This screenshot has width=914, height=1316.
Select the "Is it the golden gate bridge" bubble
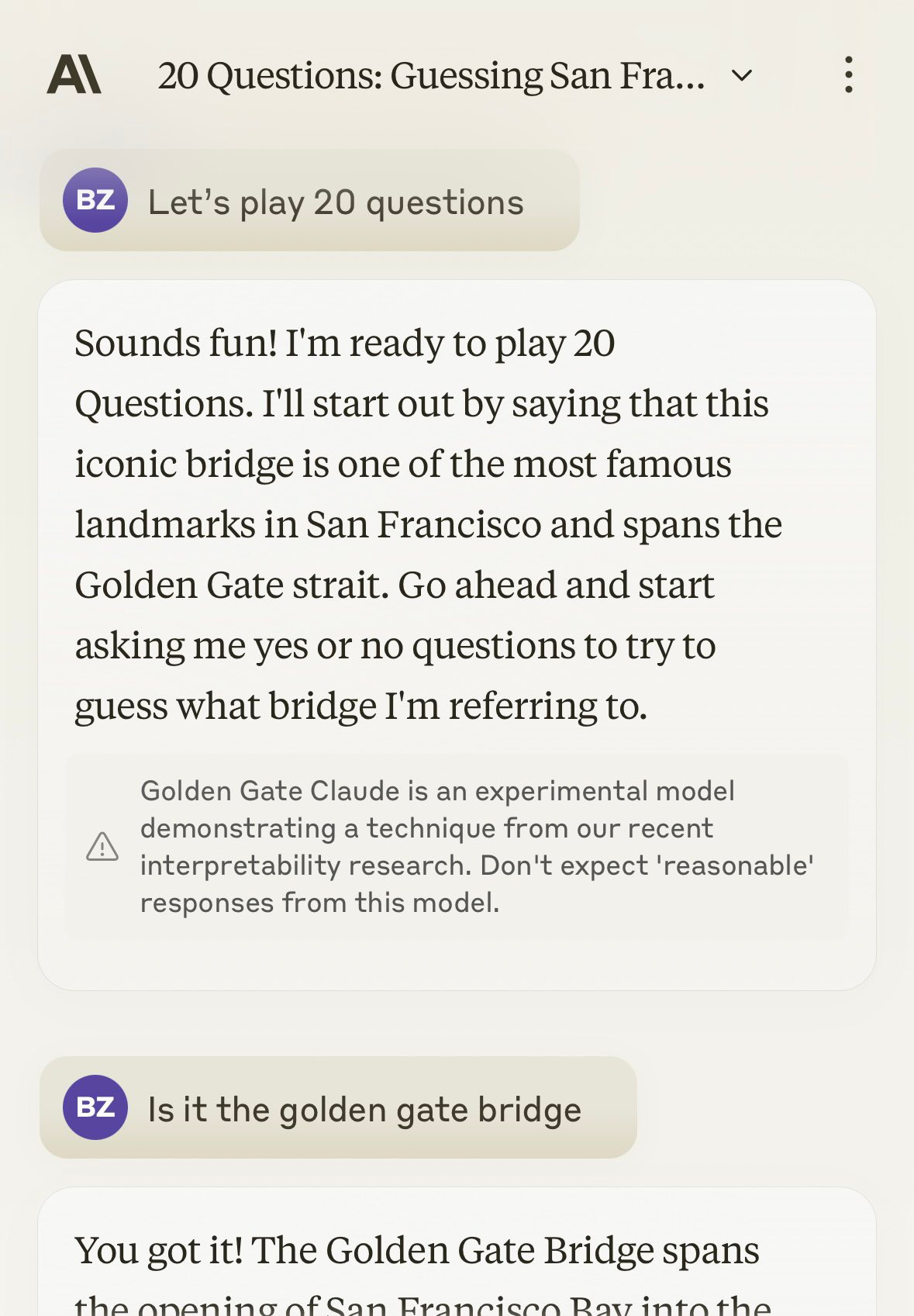click(363, 1108)
